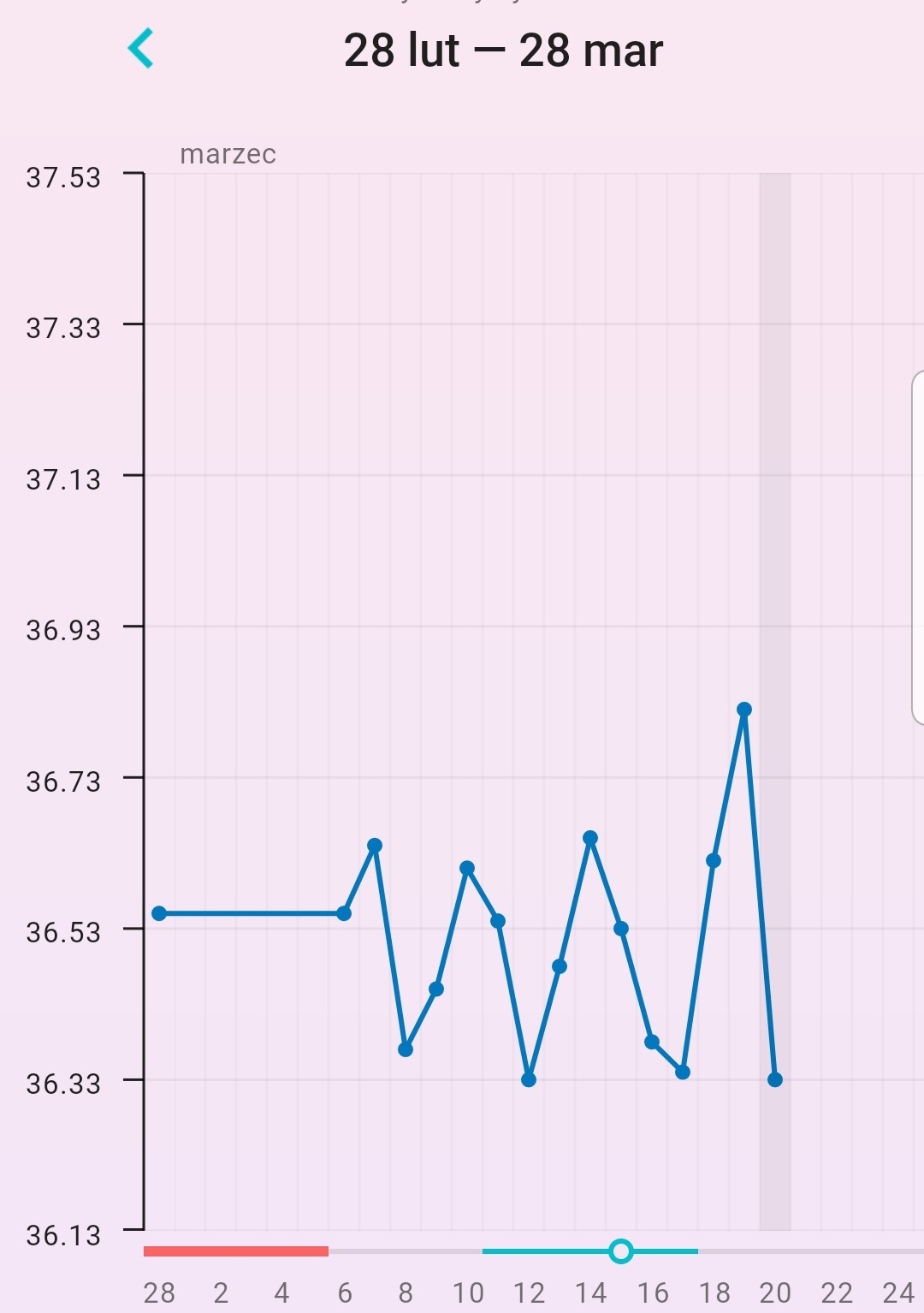Viewport: 924px width, 1313px height.
Task: Select the temperature point on February 28
Action: 159,913
